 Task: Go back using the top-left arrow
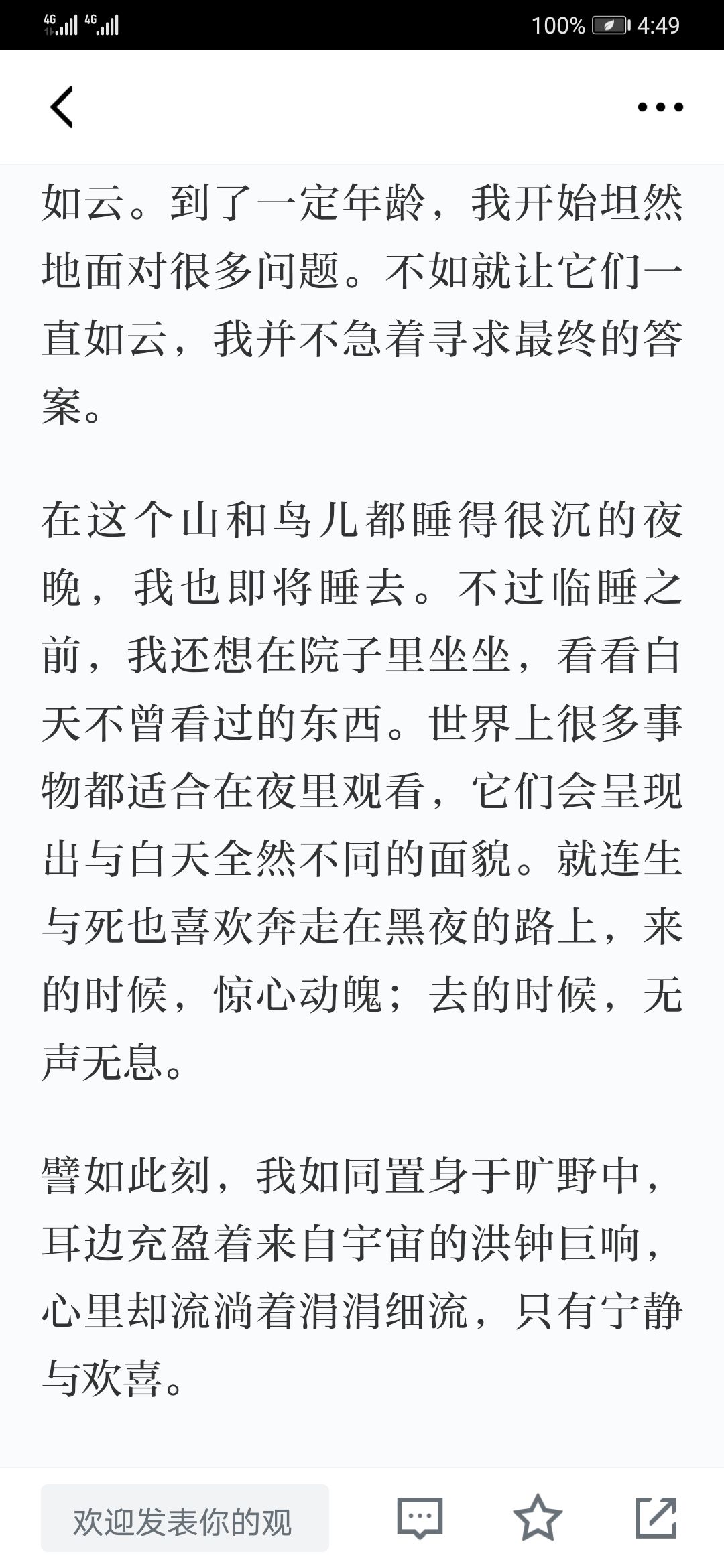pyautogui.click(x=62, y=107)
